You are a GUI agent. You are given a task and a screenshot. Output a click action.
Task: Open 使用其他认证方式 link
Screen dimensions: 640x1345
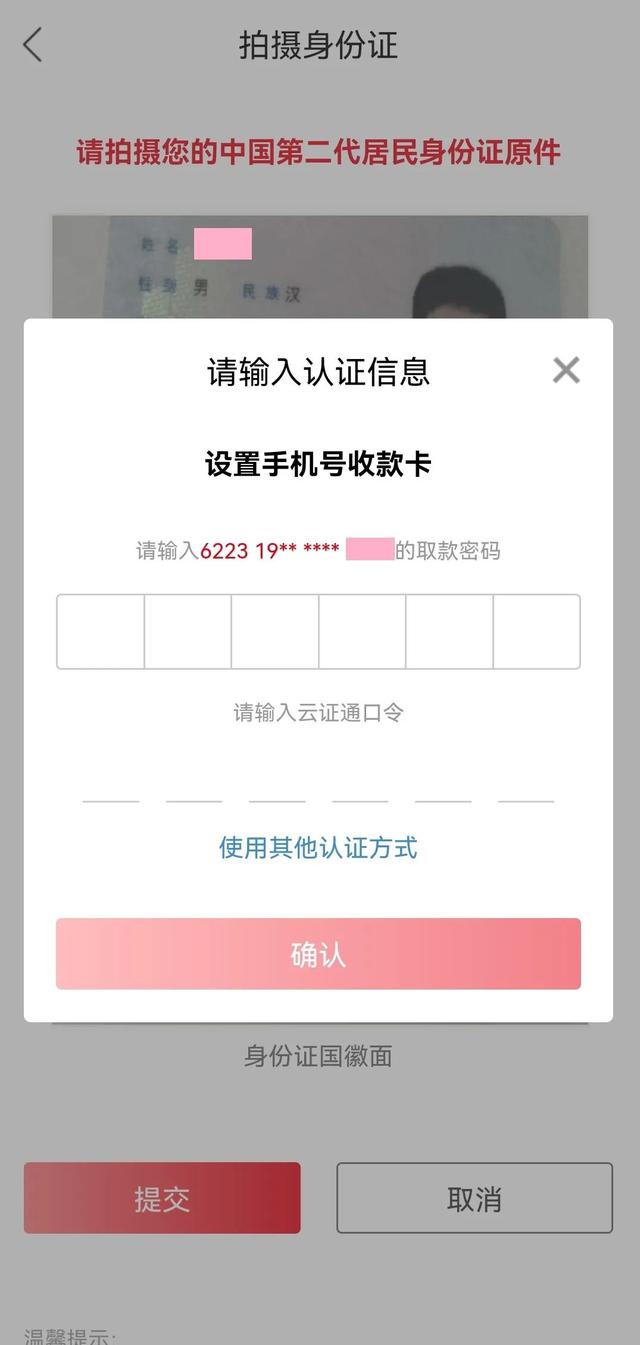click(318, 849)
